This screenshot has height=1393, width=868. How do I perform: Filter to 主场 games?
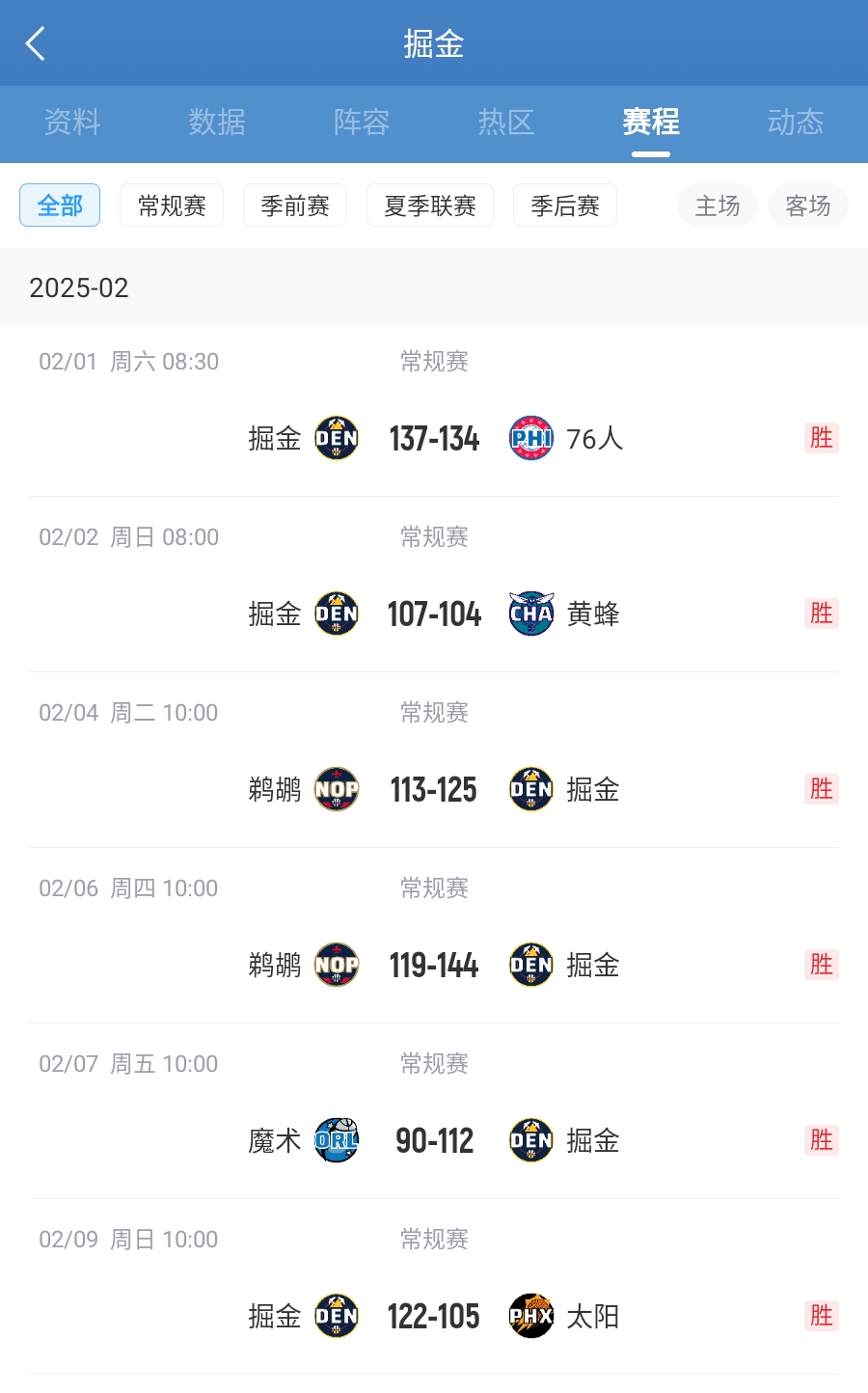(718, 205)
